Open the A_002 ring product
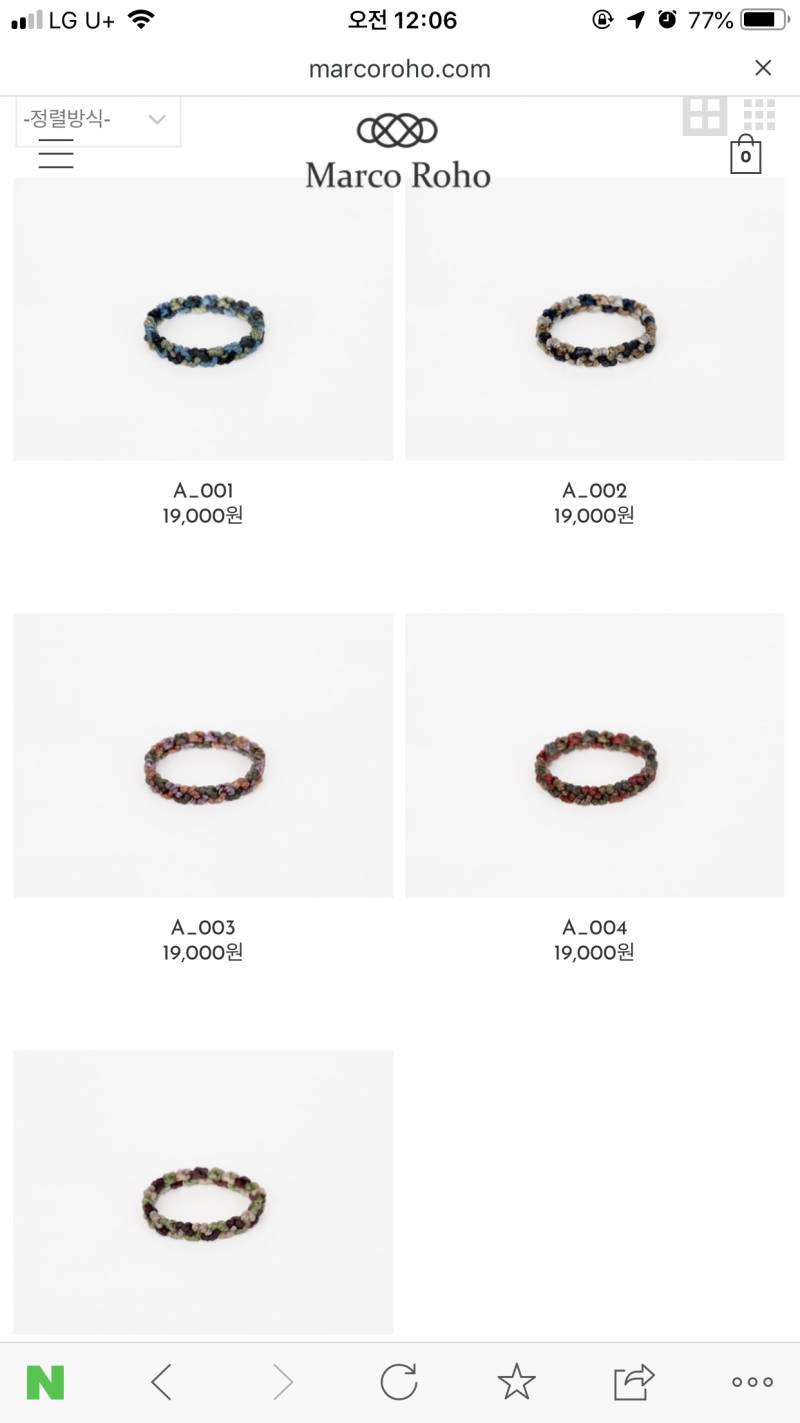The width and height of the screenshot is (800, 1423). tap(595, 320)
